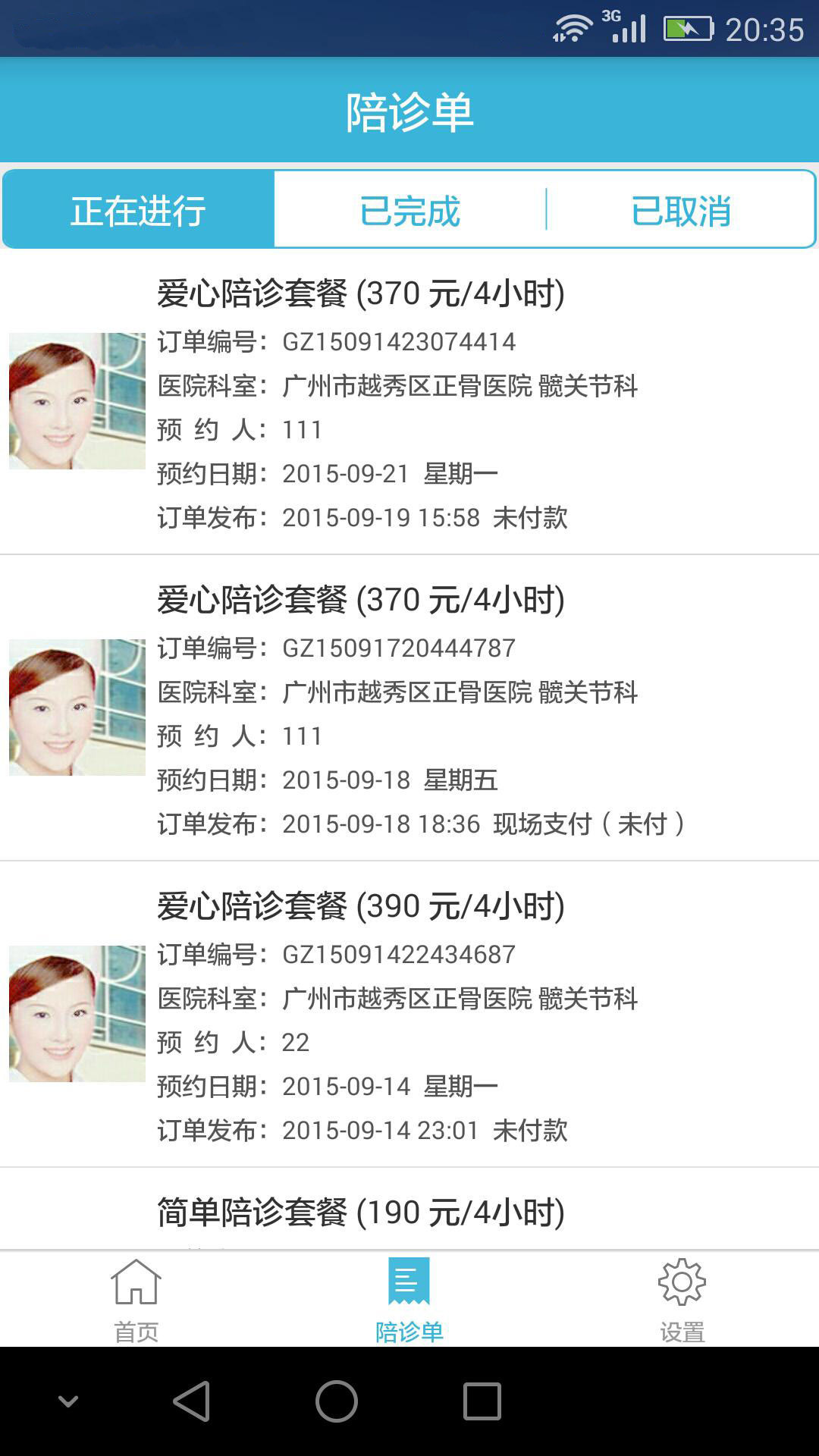Open the 简单陪诊套餐 190元 order
Screen dimensions: 819x1456
coord(361,1212)
